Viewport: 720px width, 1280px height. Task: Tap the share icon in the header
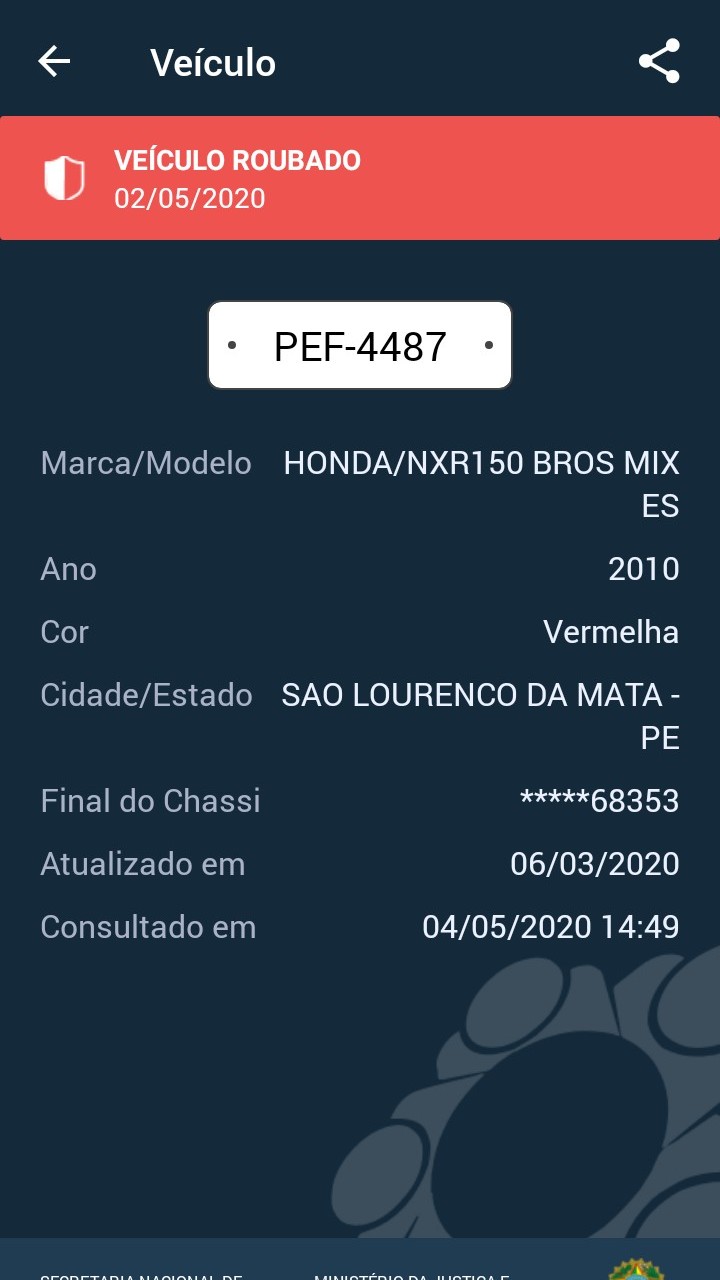point(658,61)
